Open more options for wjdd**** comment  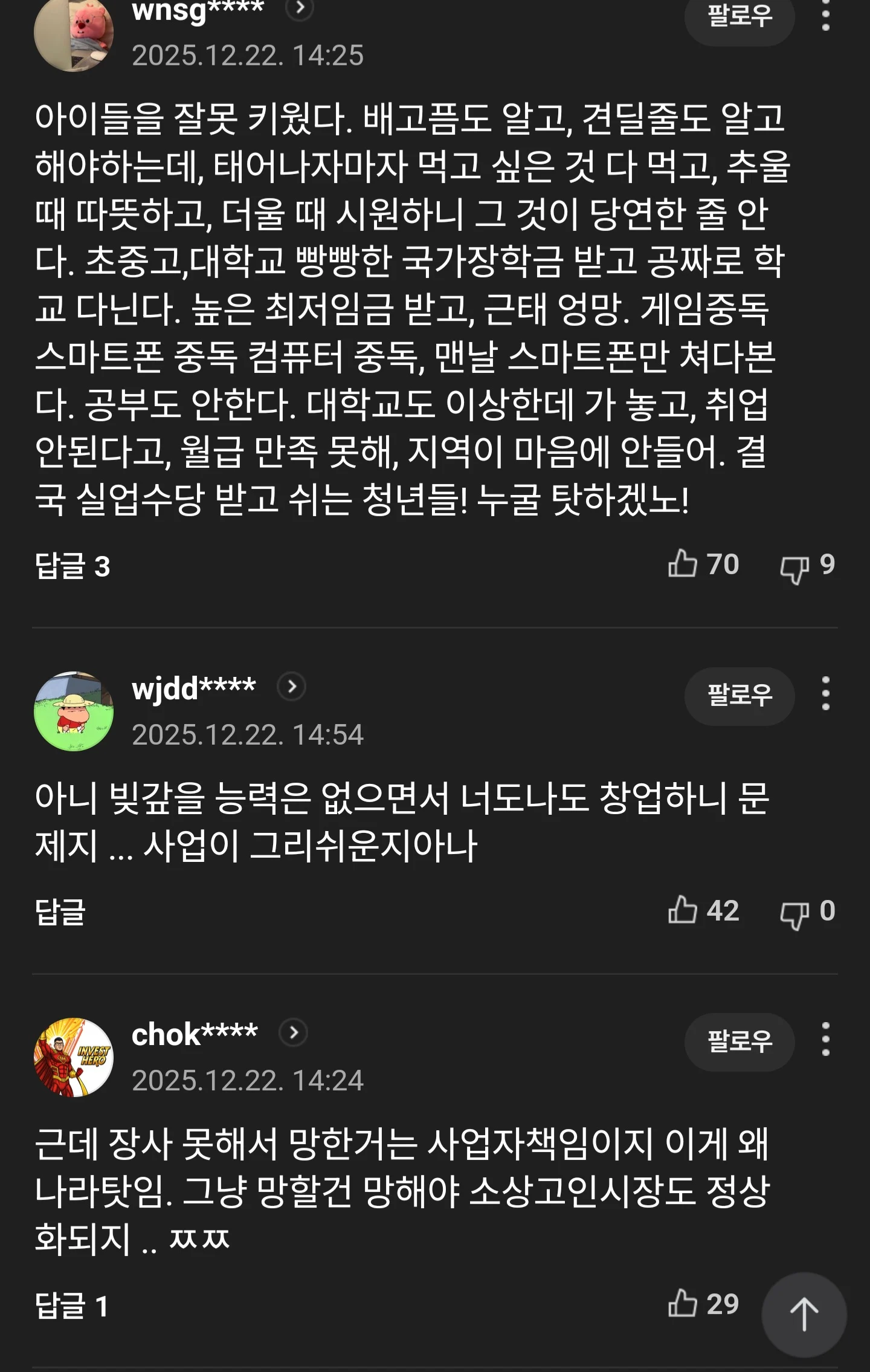click(x=826, y=693)
